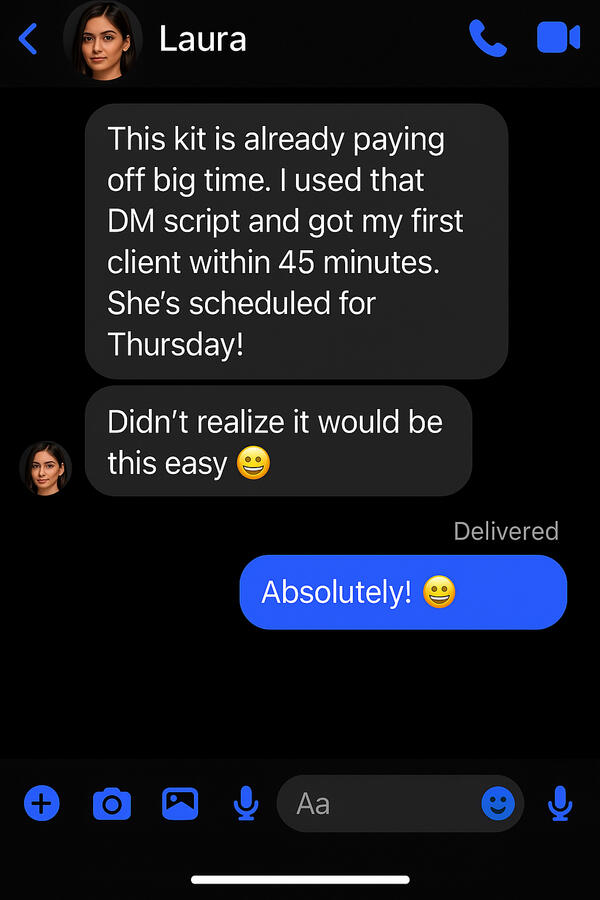The height and width of the screenshot is (900, 600).
Task: Start a video call with Laura
Action: (x=558, y=39)
